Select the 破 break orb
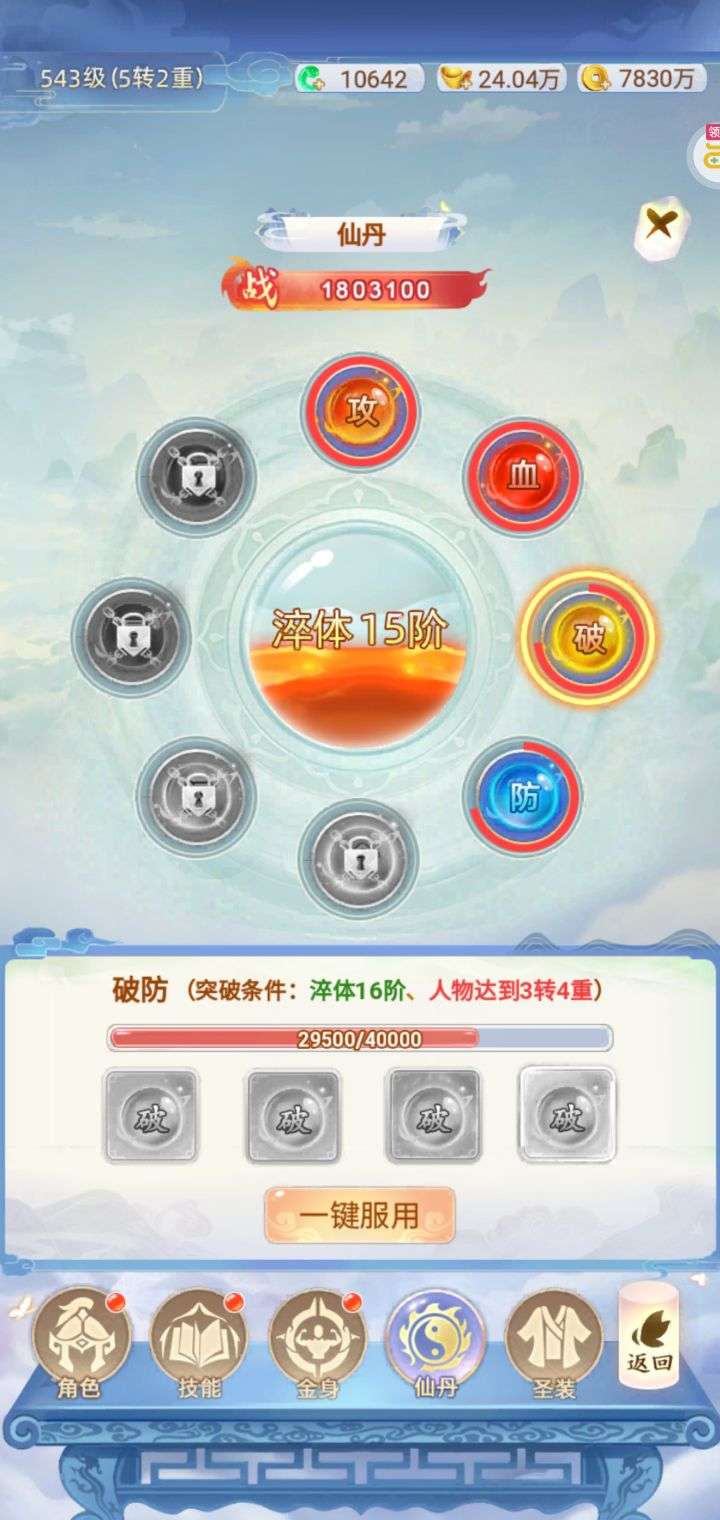The height and width of the screenshot is (1520, 720). (x=588, y=638)
